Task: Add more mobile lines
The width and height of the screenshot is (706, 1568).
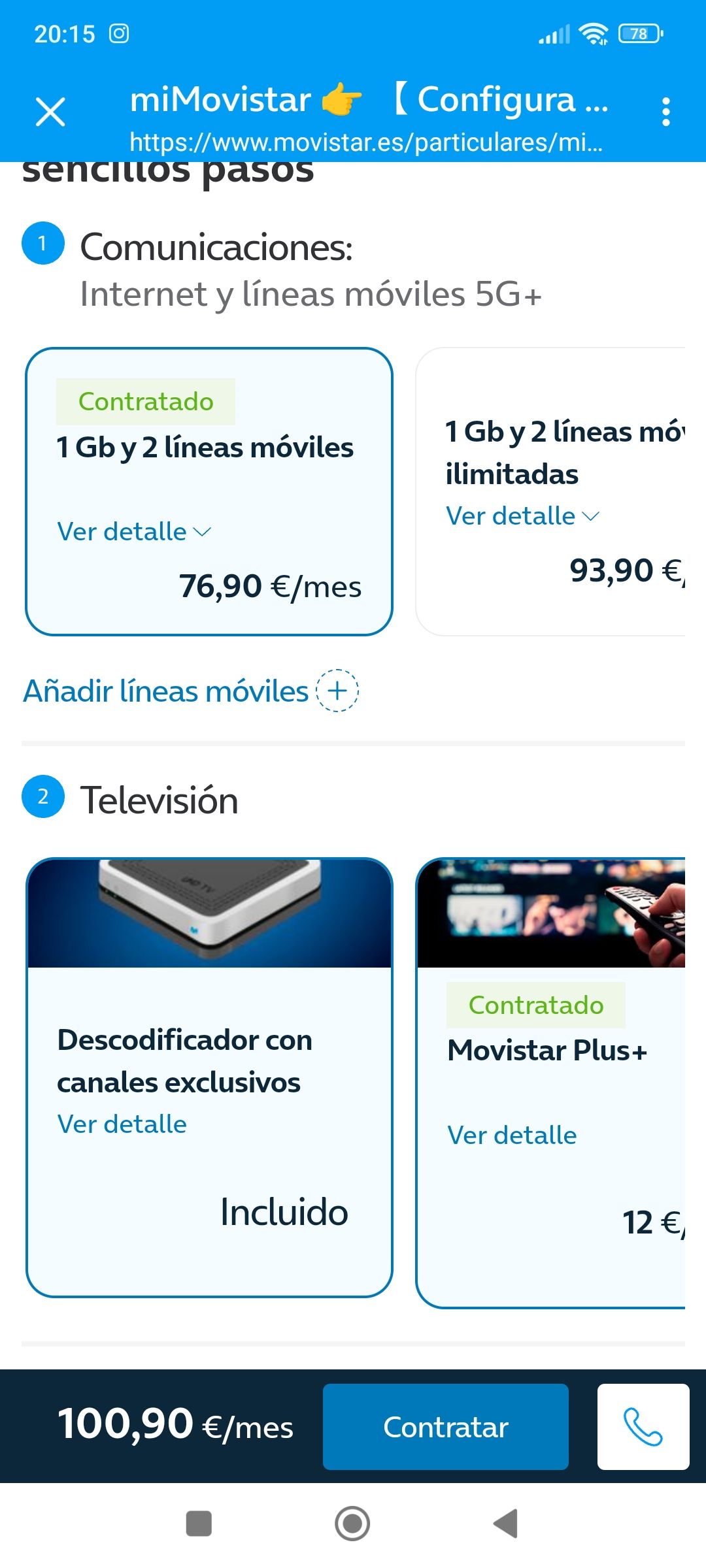Action: tap(190, 691)
